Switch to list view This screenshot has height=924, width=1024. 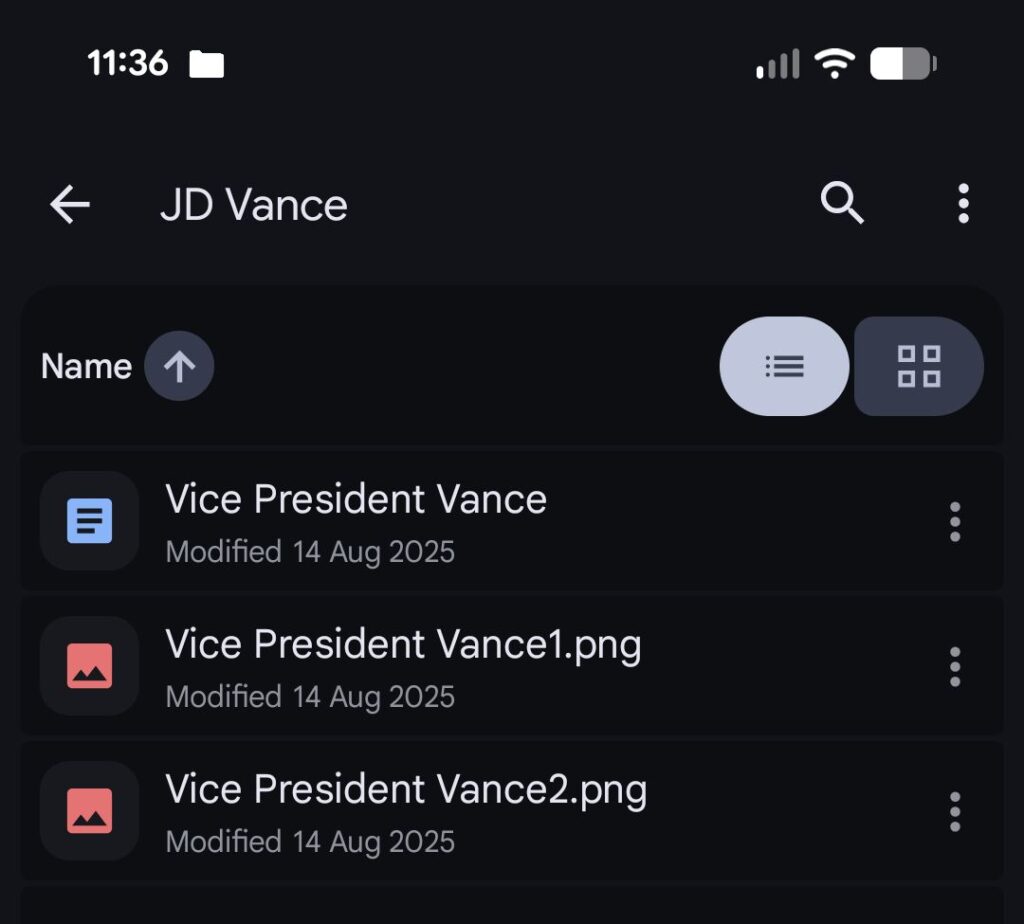point(784,366)
